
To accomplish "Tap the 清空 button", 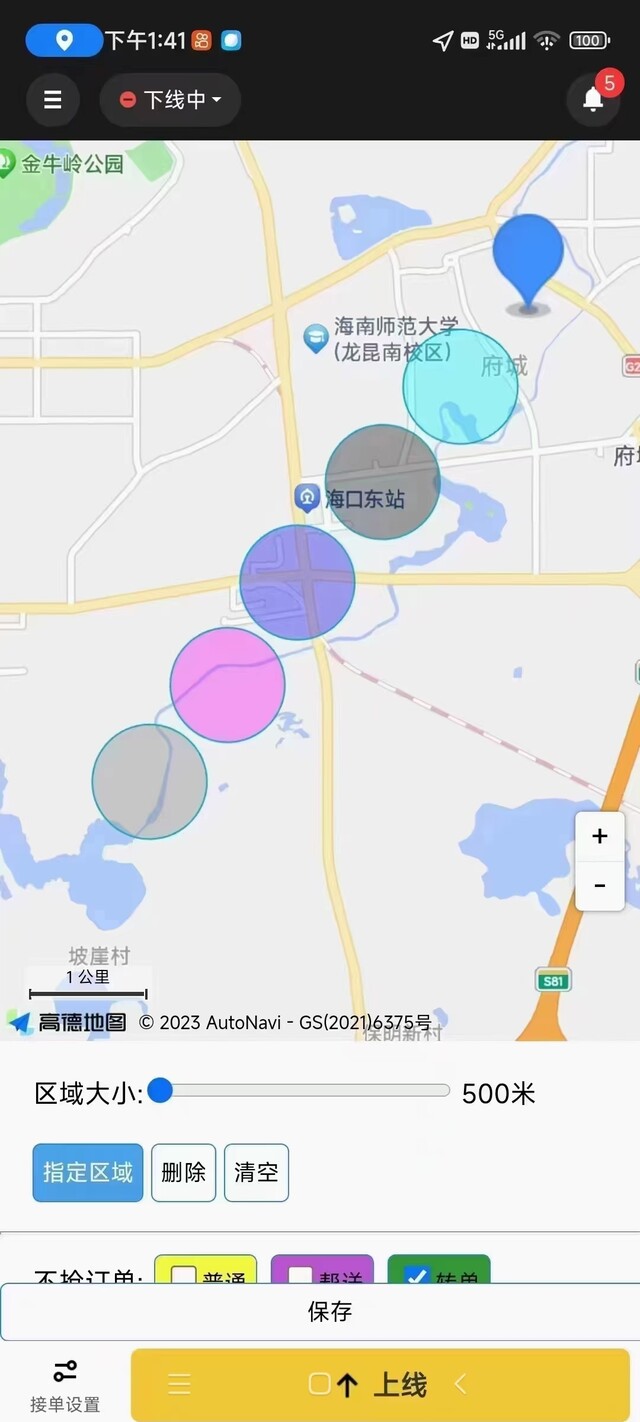I will [x=256, y=1173].
